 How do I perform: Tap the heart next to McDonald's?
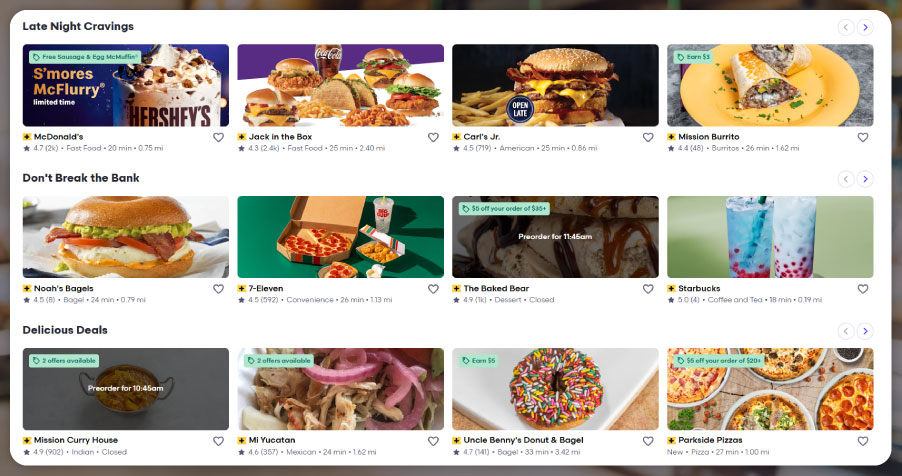tap(218, 137)
